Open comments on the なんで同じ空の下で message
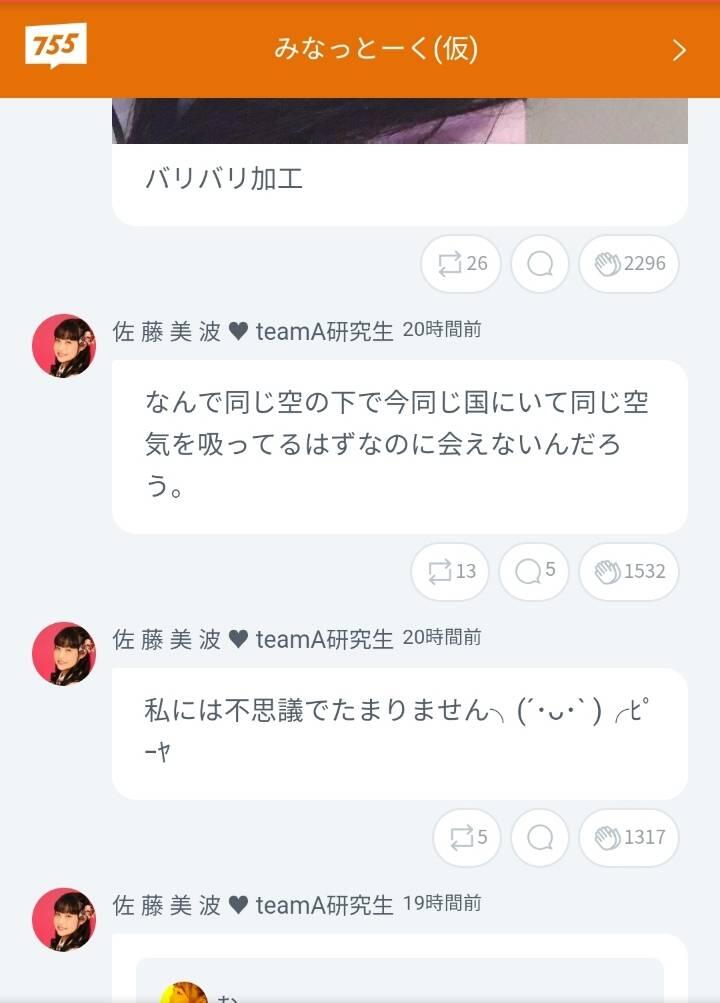Image resolution: width=720 pixels, height=1003 pixels. 534,571
